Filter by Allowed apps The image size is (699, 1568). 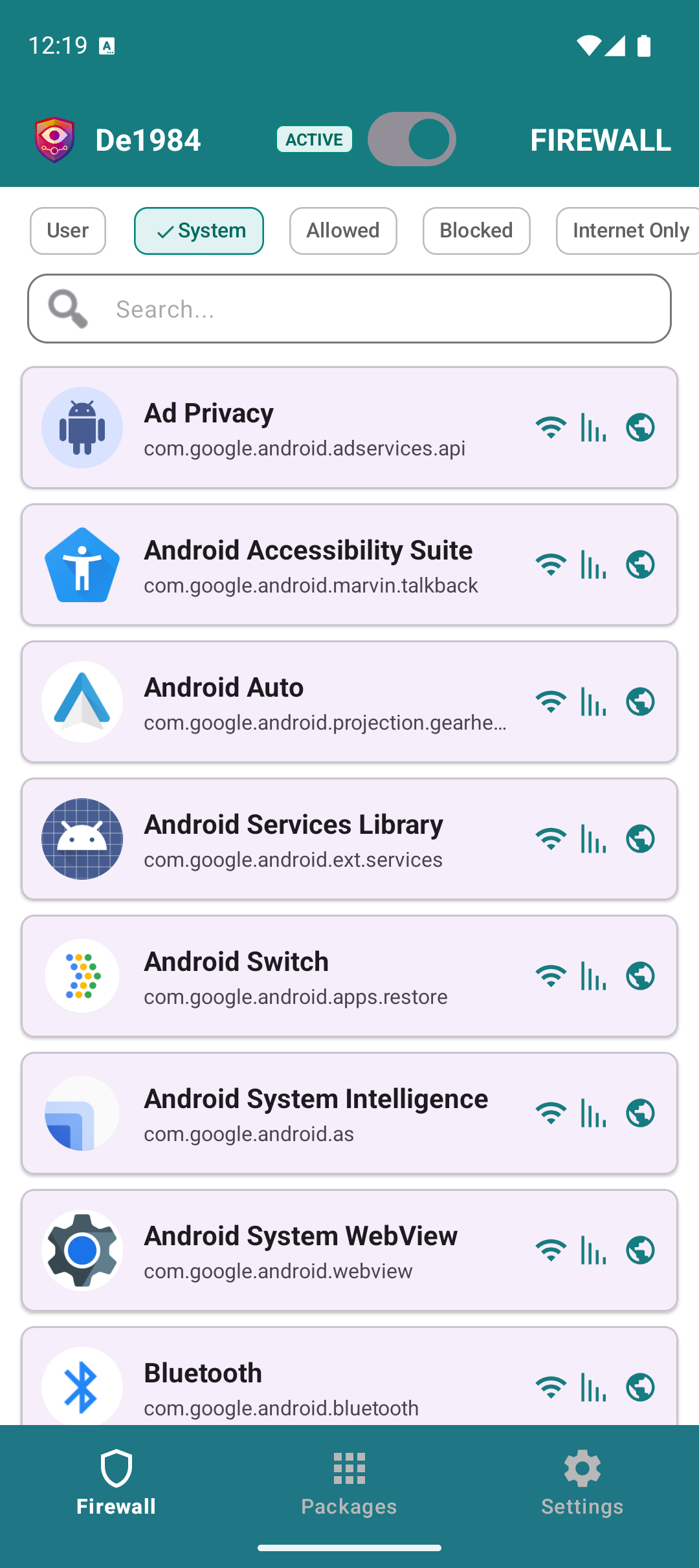tap(343, 231)
